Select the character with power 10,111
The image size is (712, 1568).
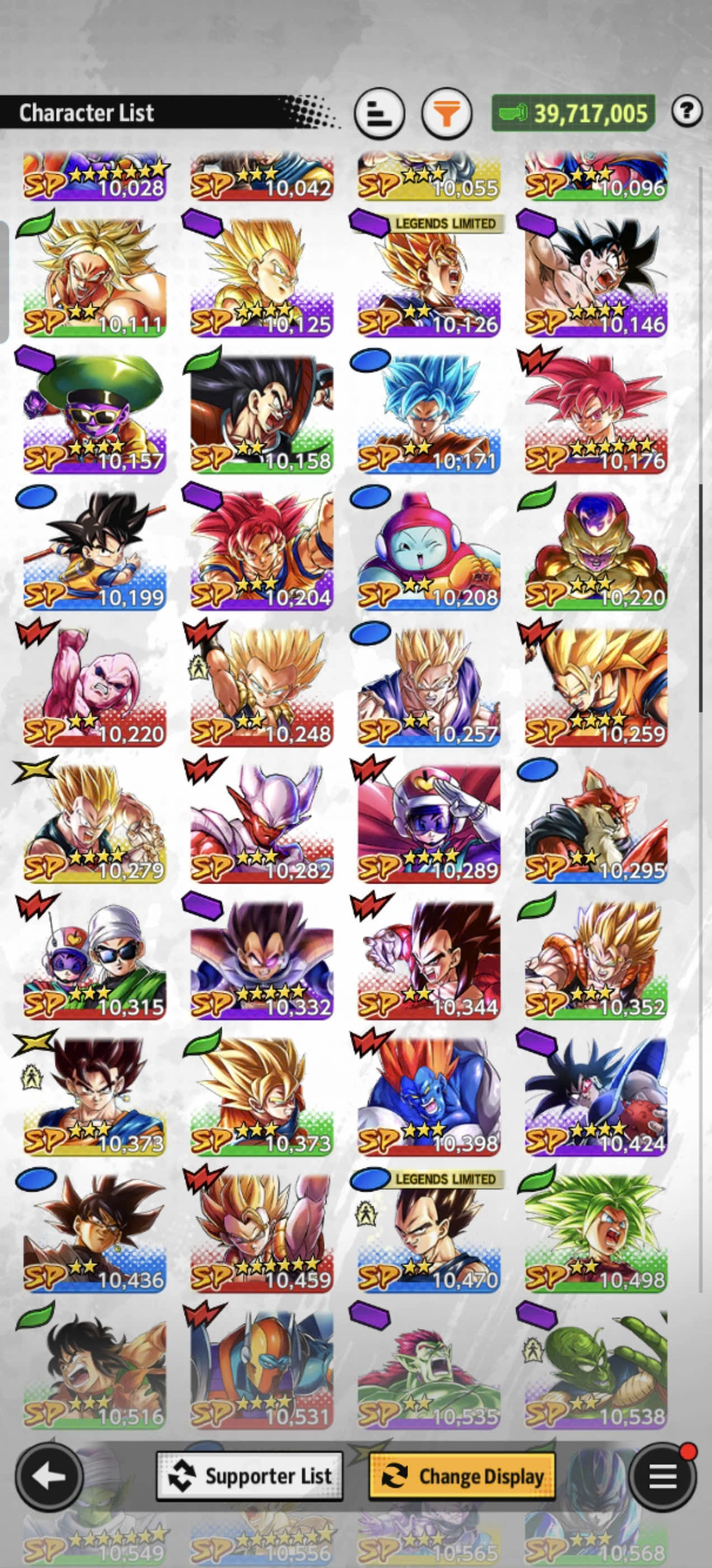(x=95, y=277)
